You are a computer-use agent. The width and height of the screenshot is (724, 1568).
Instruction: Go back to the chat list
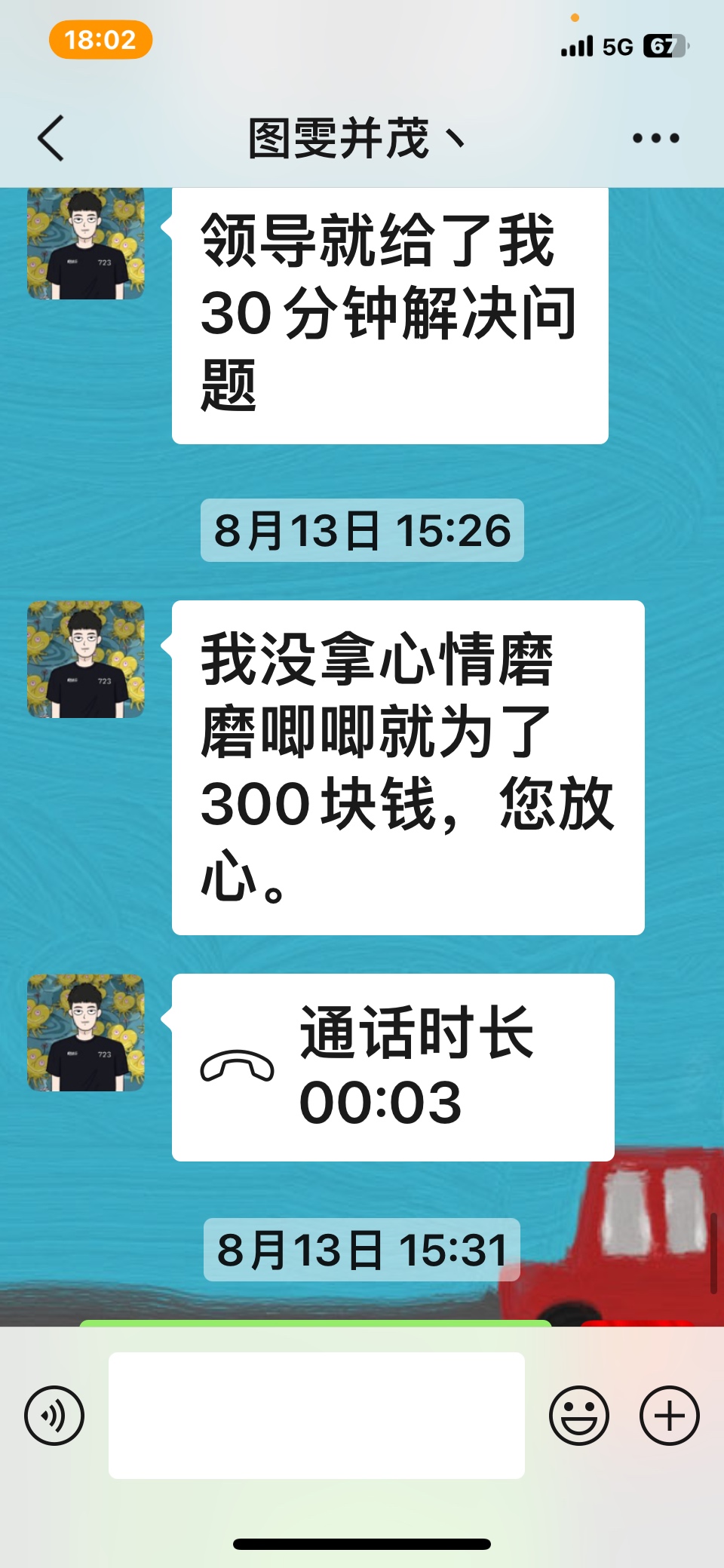click(51, 139)
